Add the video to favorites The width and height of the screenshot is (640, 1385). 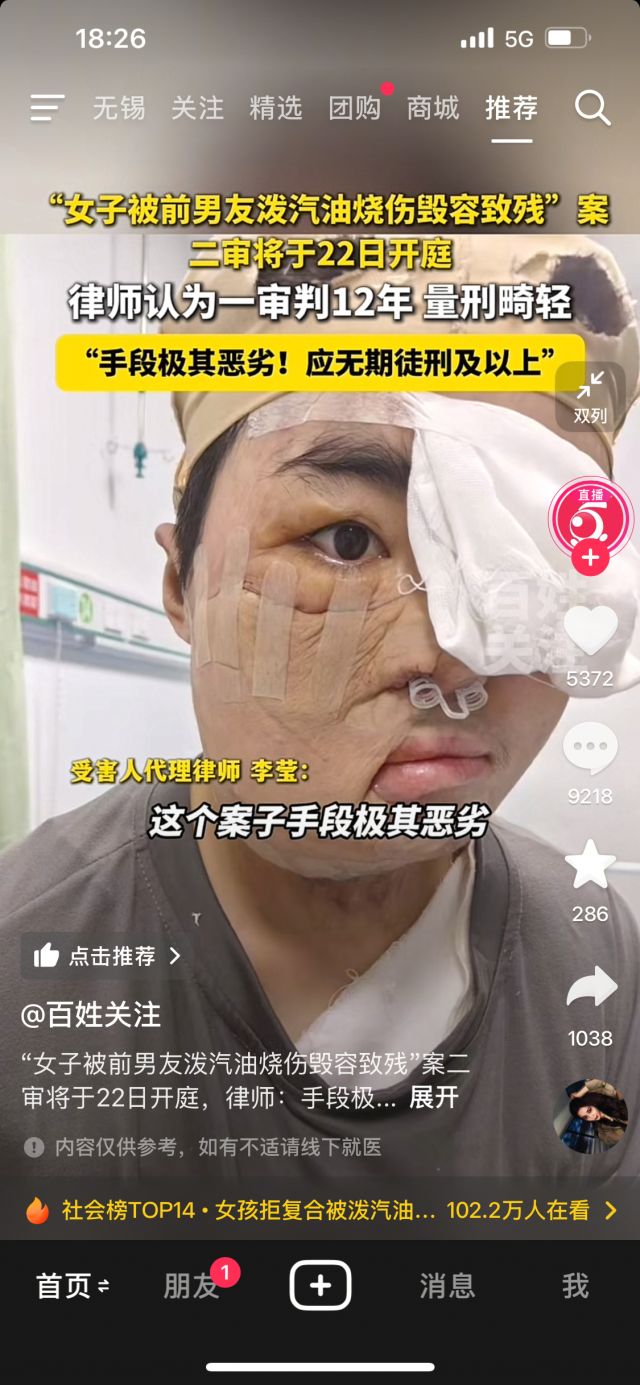tap(590, 866)
